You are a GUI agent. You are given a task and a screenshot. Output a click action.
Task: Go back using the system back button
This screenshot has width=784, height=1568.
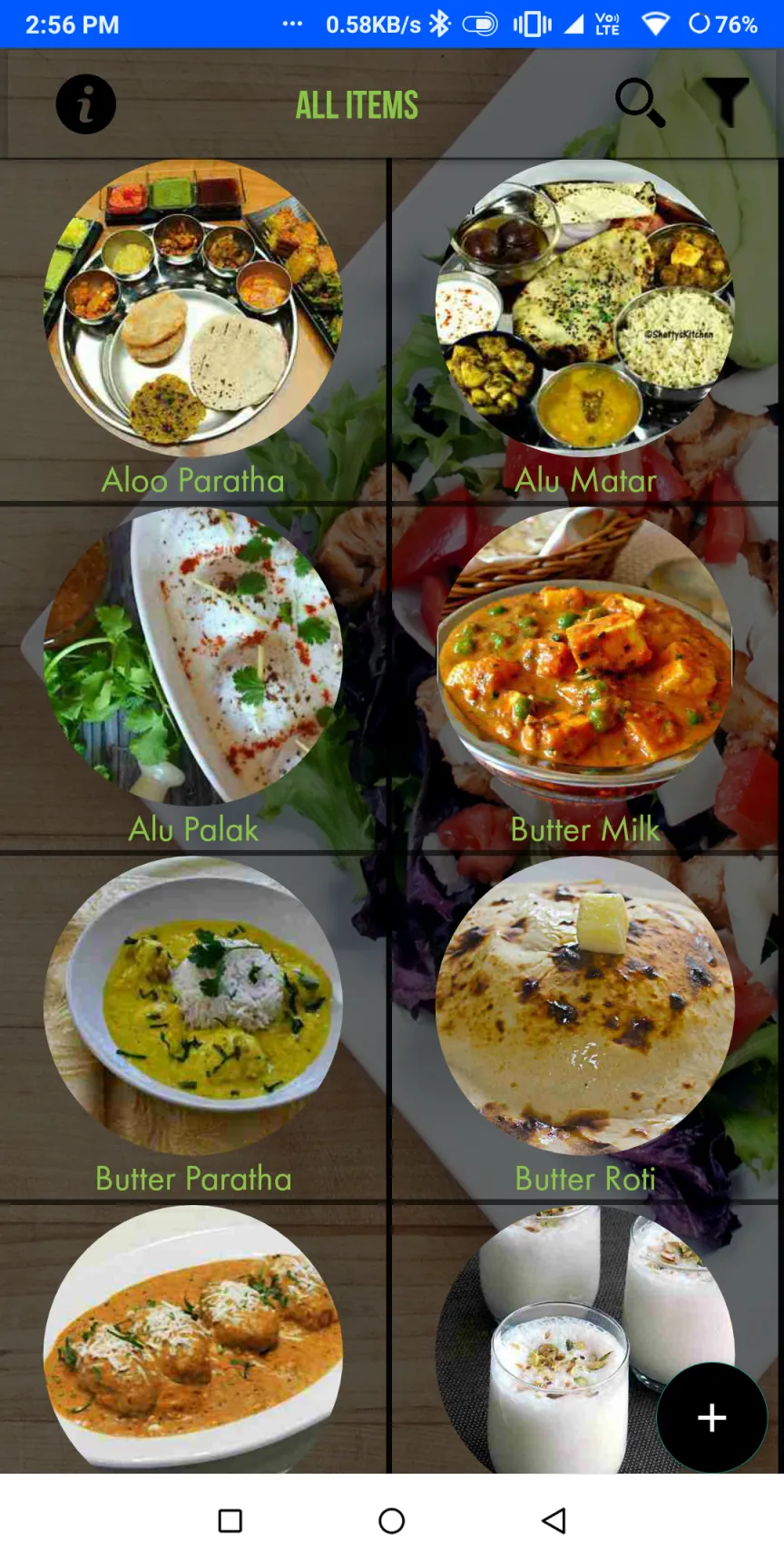pyautogui.click(x=554, y=1521)
